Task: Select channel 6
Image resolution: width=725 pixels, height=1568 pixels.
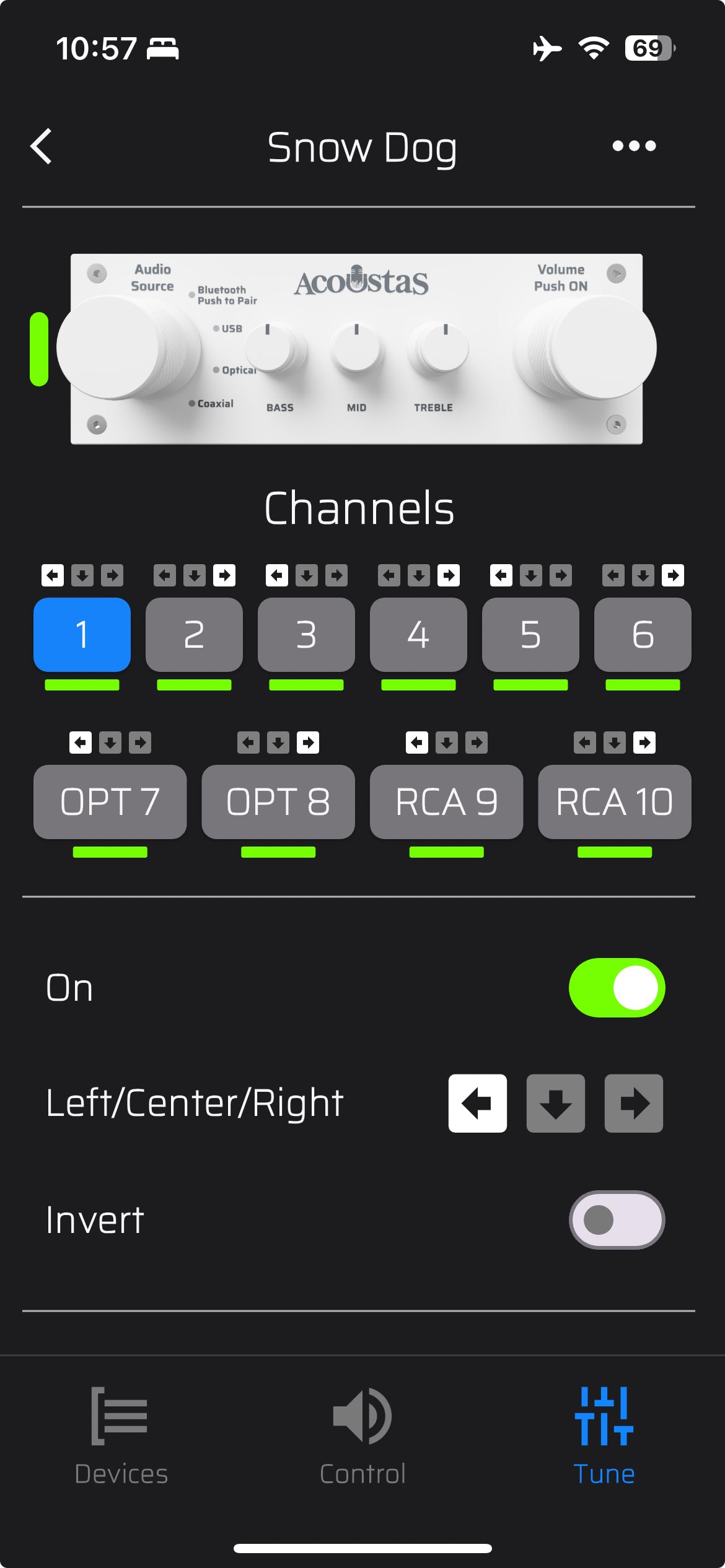Action: [x=643, y=635]
